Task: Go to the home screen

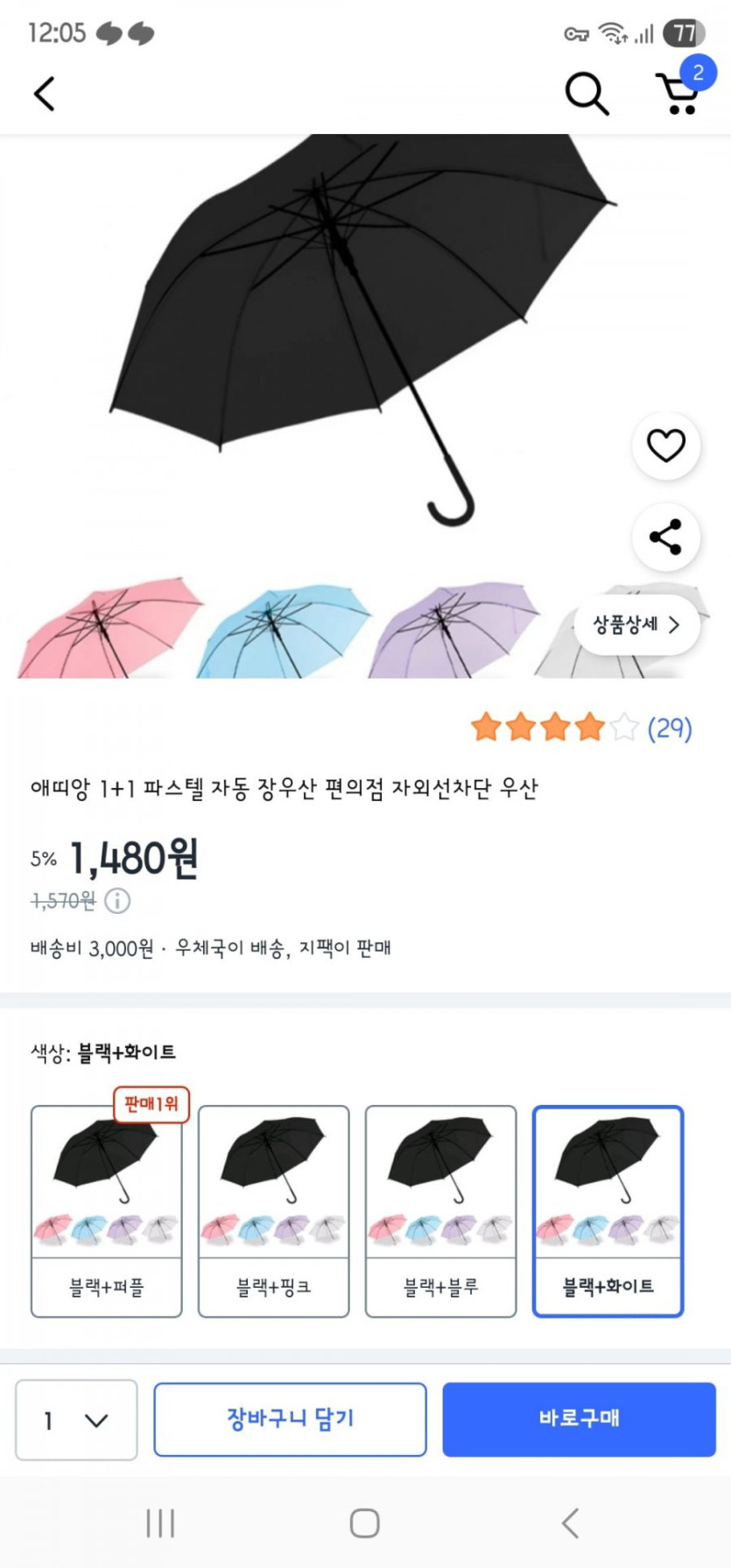Action: pos(365,1523)
